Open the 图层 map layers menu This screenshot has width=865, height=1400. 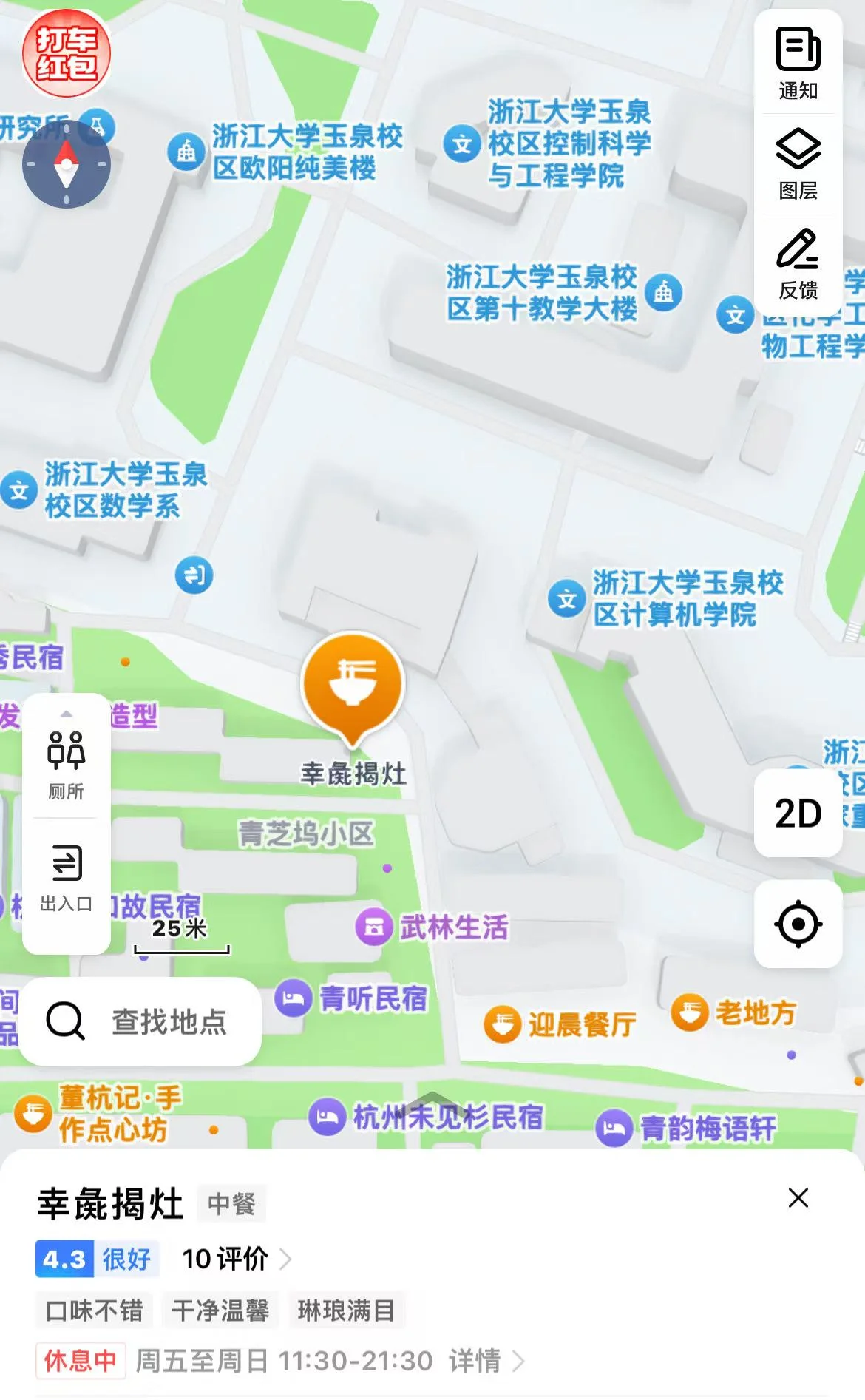(798, 164)
